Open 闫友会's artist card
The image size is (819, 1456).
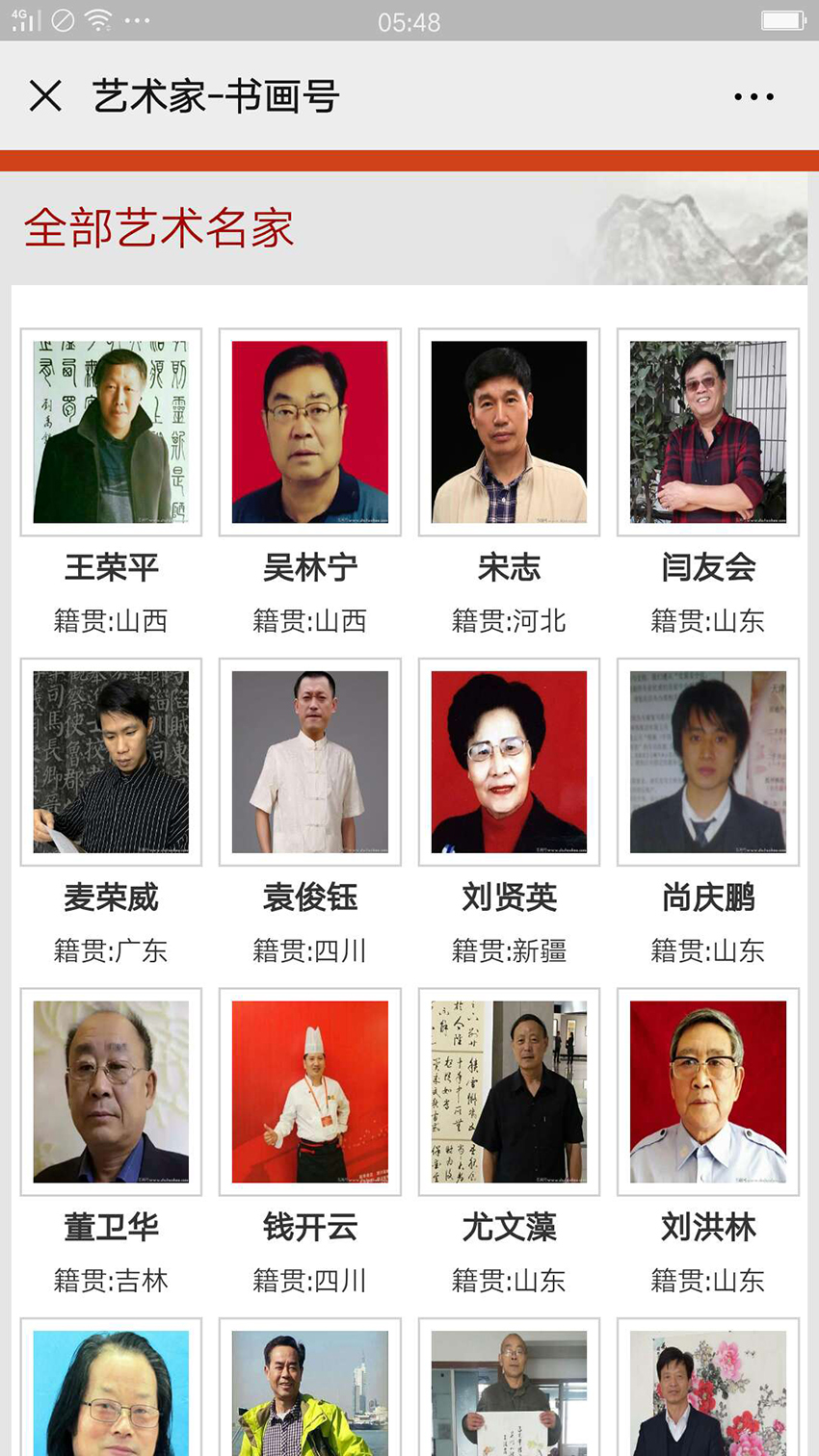point(707,432)
